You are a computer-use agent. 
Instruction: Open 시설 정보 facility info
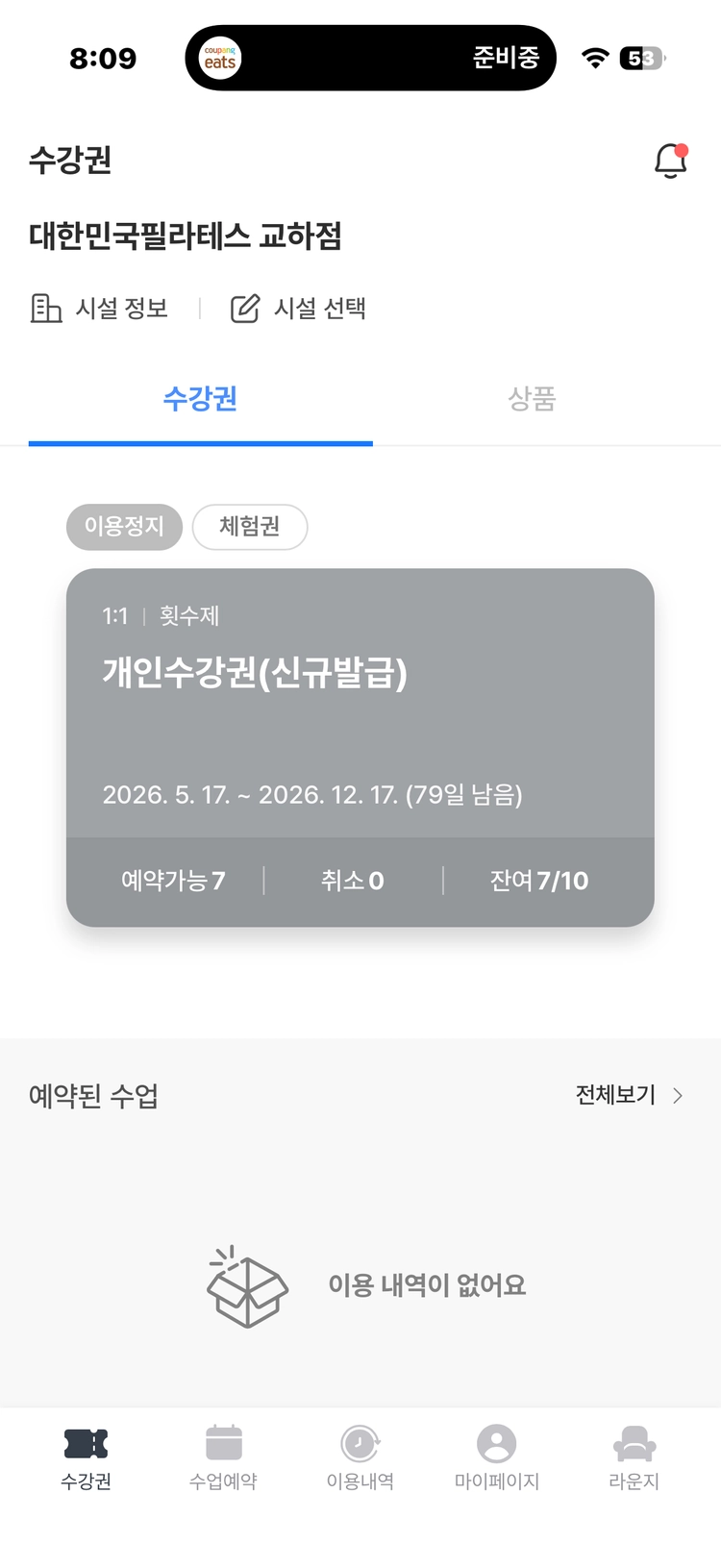tap(99, 309)
